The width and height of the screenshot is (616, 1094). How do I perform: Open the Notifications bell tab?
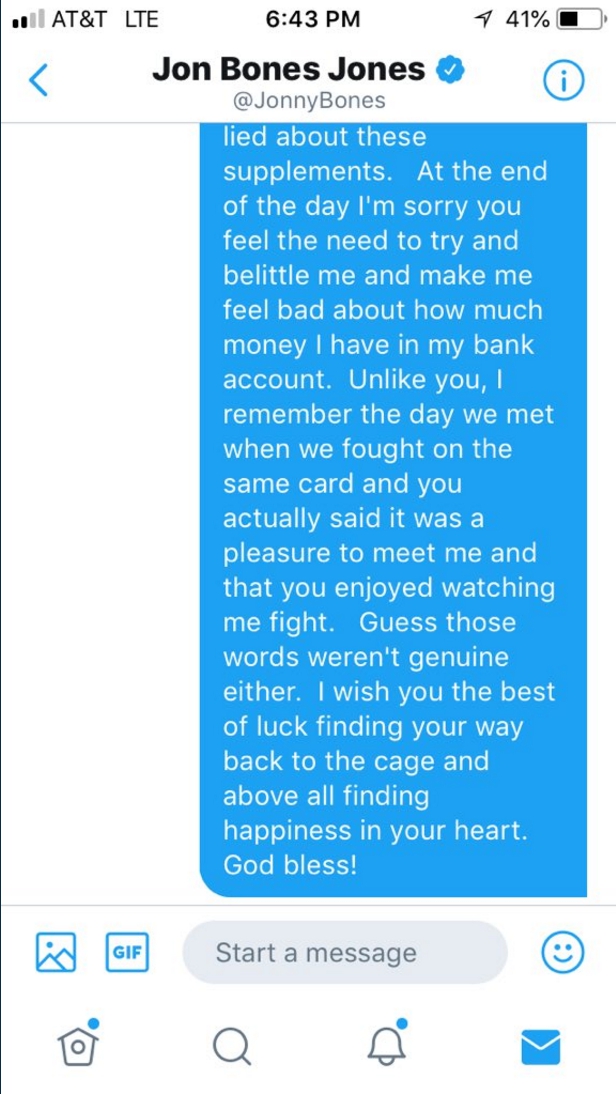click(386, 1046)
